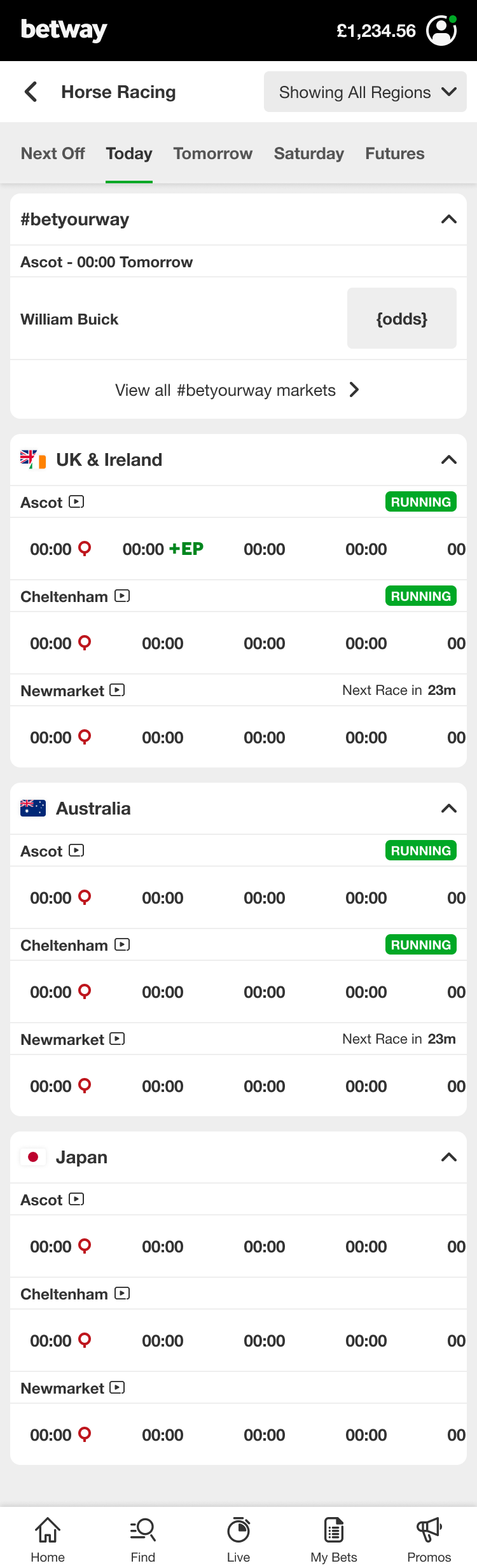Open My Bets

tap(334, 1537)
